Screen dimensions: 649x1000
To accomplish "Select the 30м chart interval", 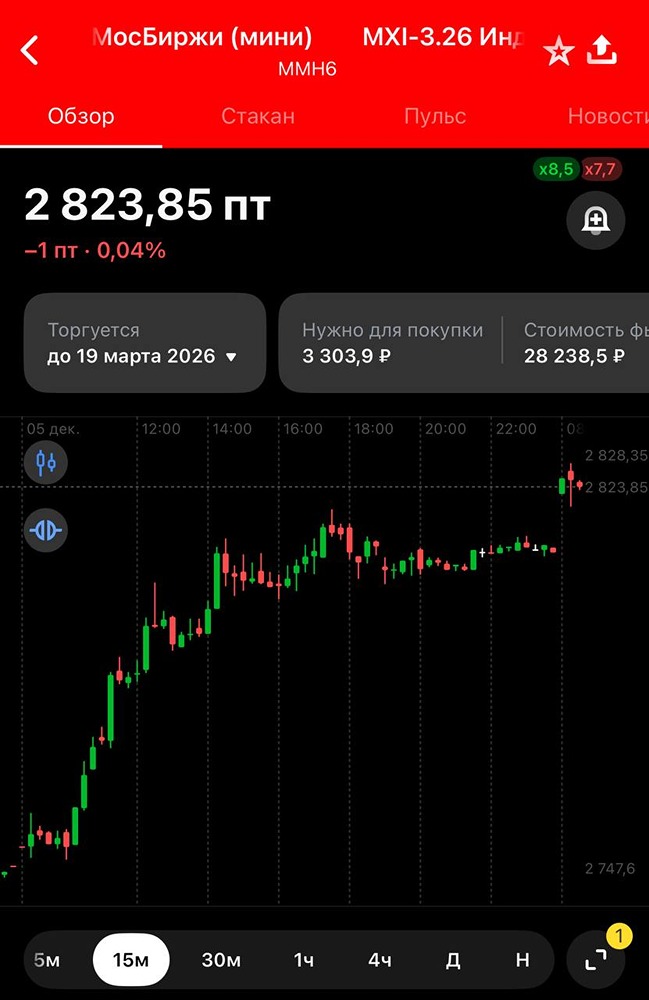I will pos(221,960).
